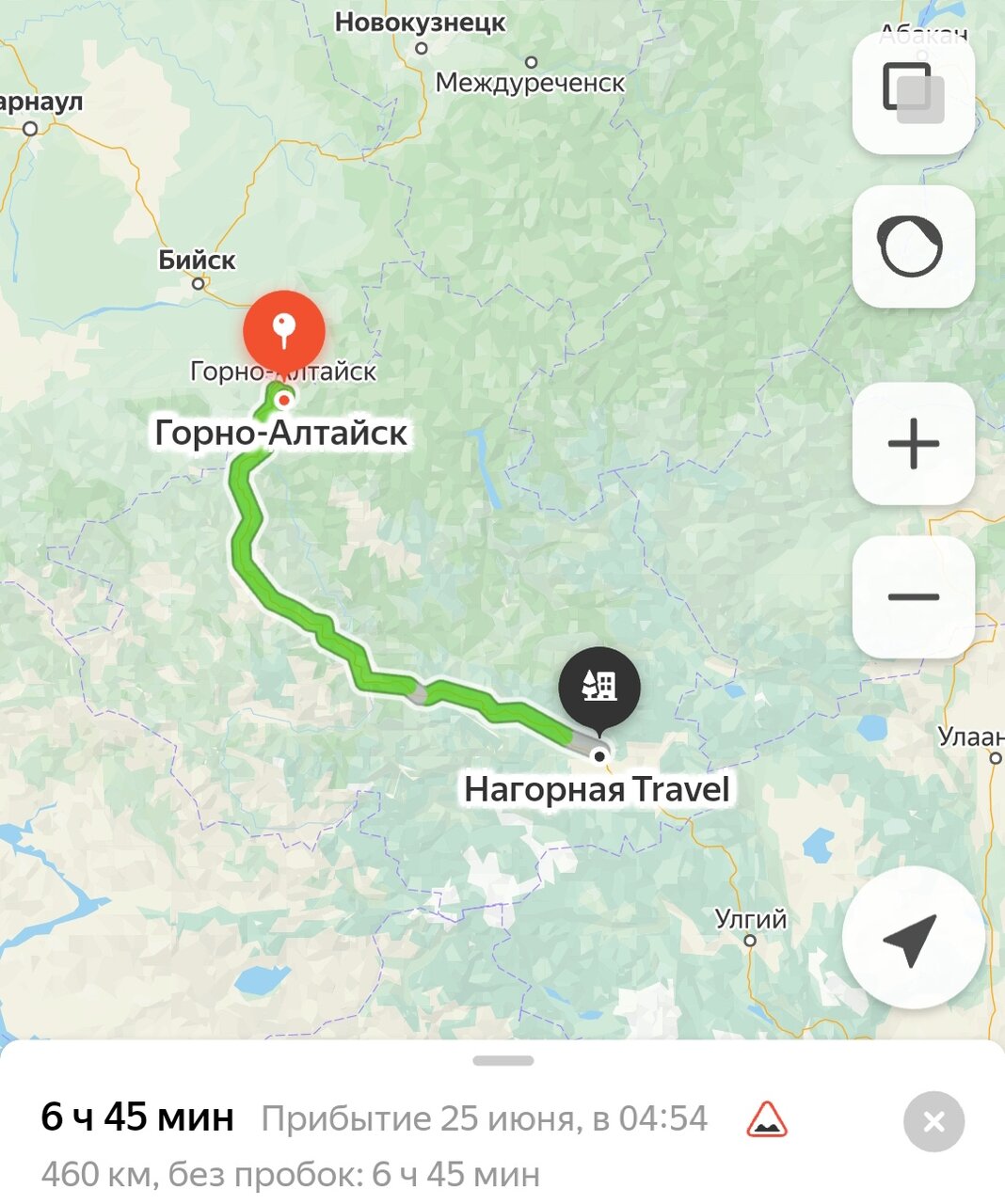The height and width of the screenshot is (1204, 1005).
Task: Zoom in with the plus button
Action: click(x=913, y=443)
